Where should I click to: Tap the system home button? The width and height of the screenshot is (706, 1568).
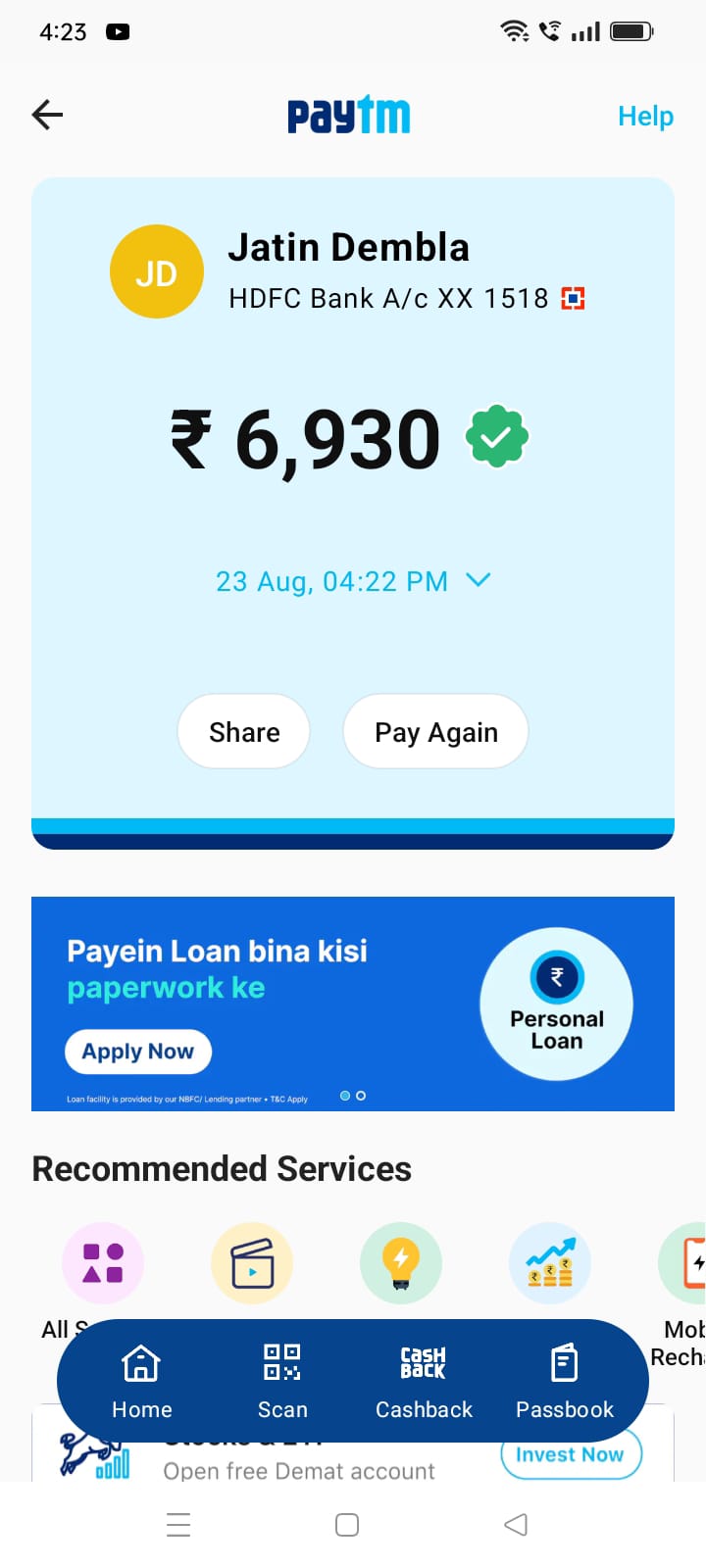[x=347, y=1525]
